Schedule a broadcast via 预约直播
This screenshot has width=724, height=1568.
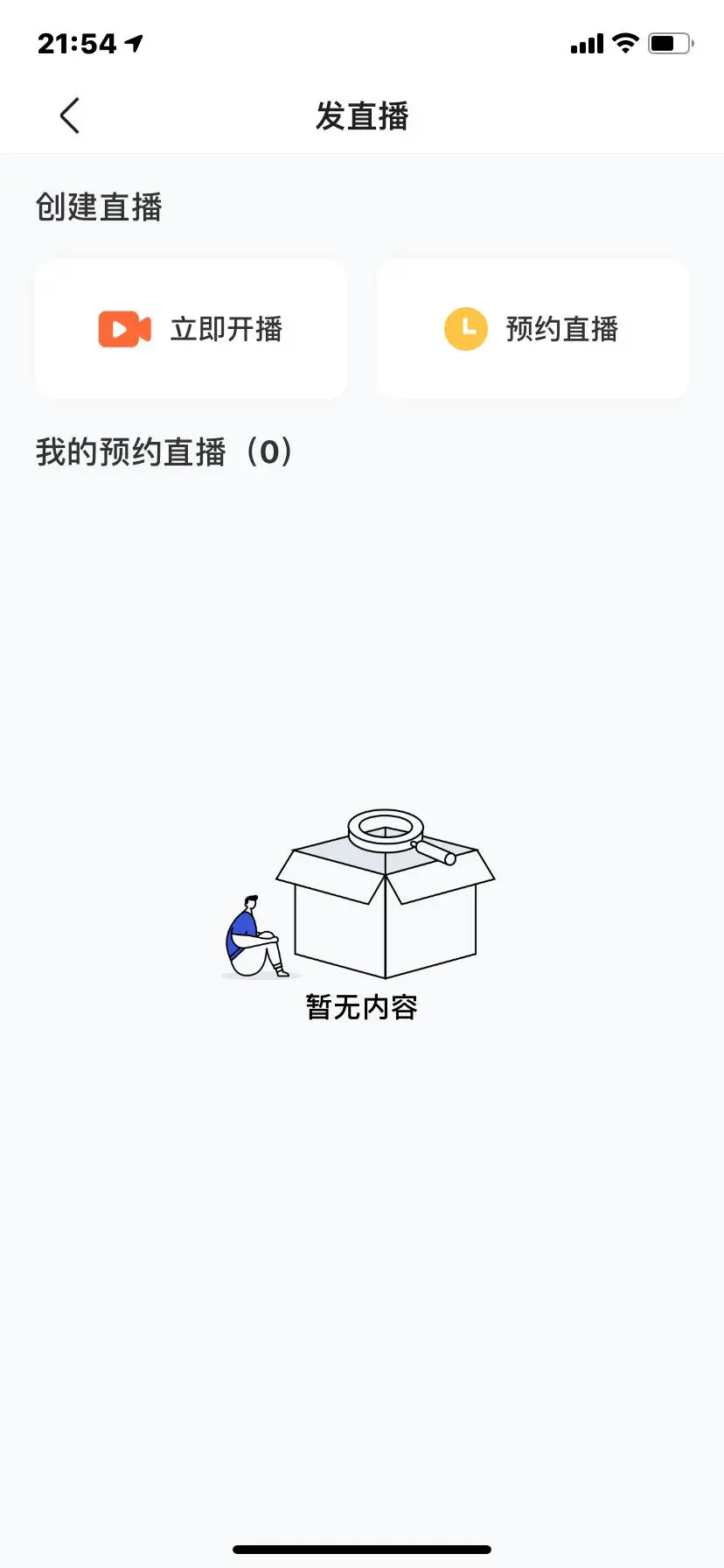[533, 329]
